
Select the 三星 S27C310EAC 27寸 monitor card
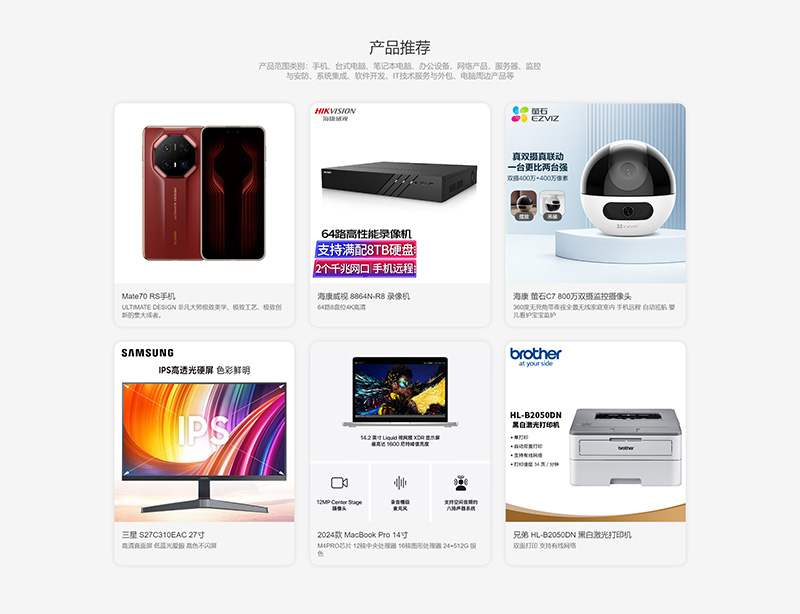(204, 452)
